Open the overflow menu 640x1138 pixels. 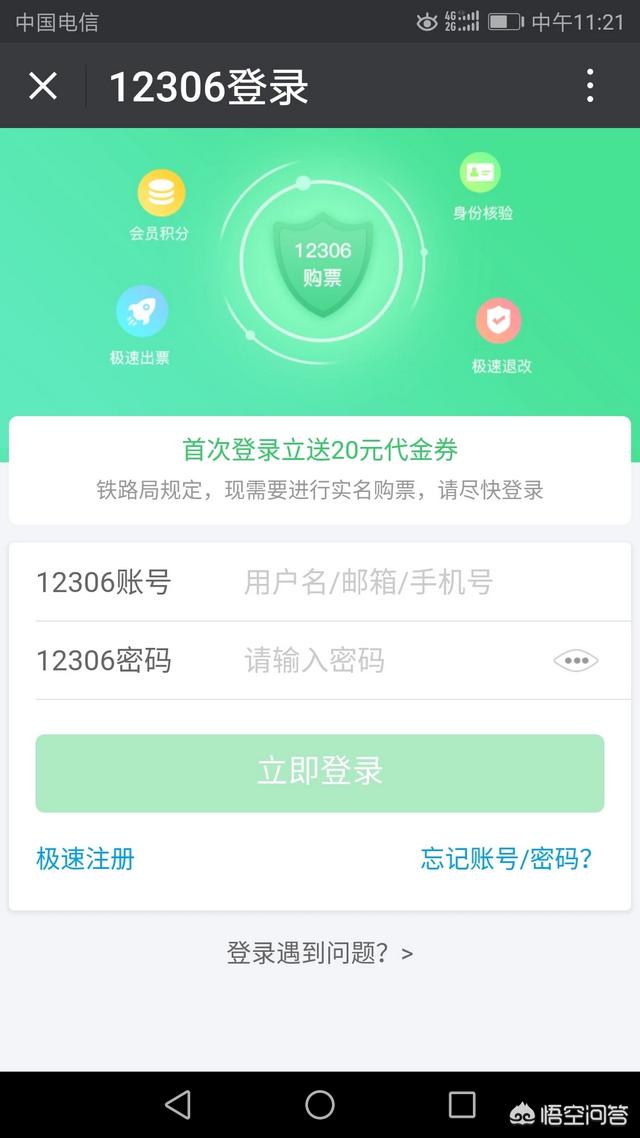coord(590,86)
